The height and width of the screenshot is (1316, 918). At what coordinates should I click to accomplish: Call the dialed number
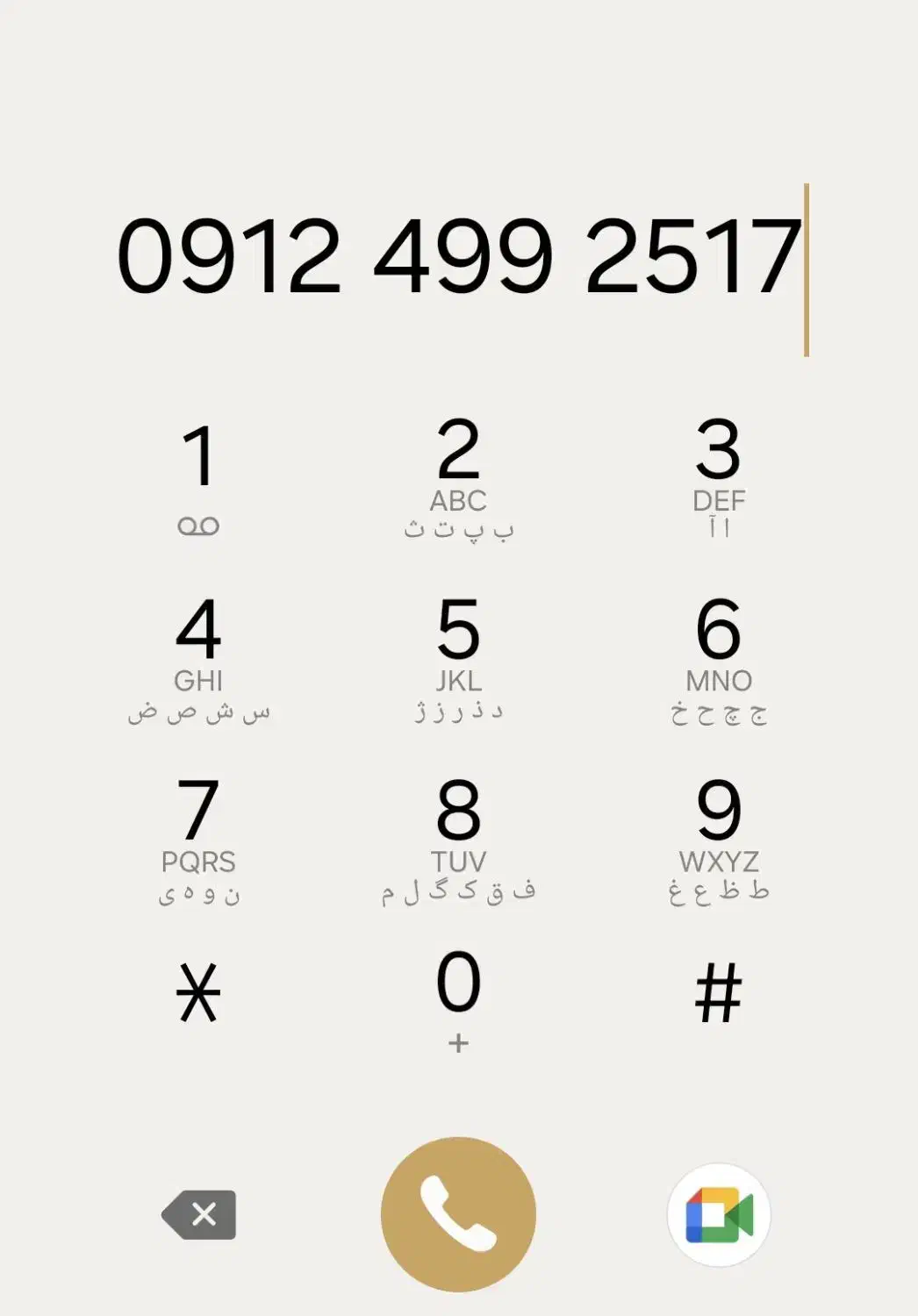[458, 1214]
